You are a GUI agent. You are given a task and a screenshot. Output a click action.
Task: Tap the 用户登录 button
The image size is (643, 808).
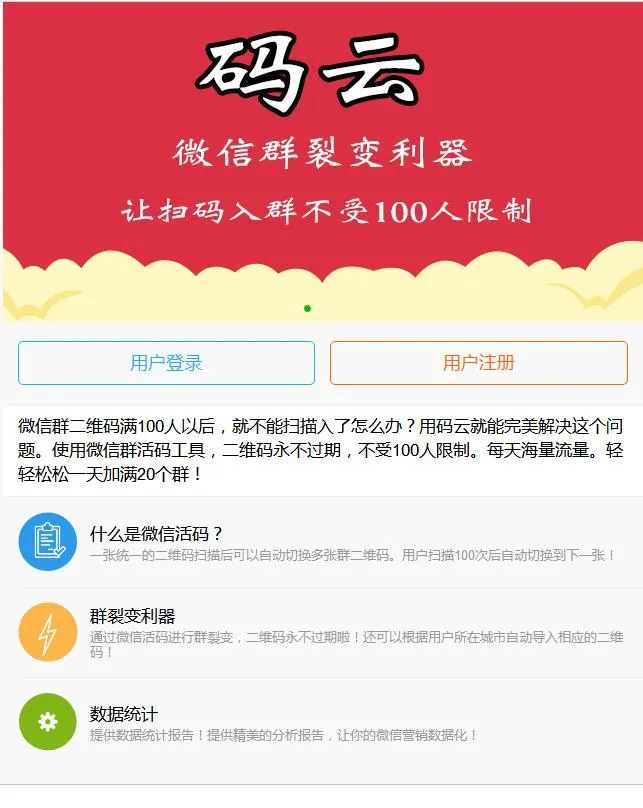[x=166, y=363]
